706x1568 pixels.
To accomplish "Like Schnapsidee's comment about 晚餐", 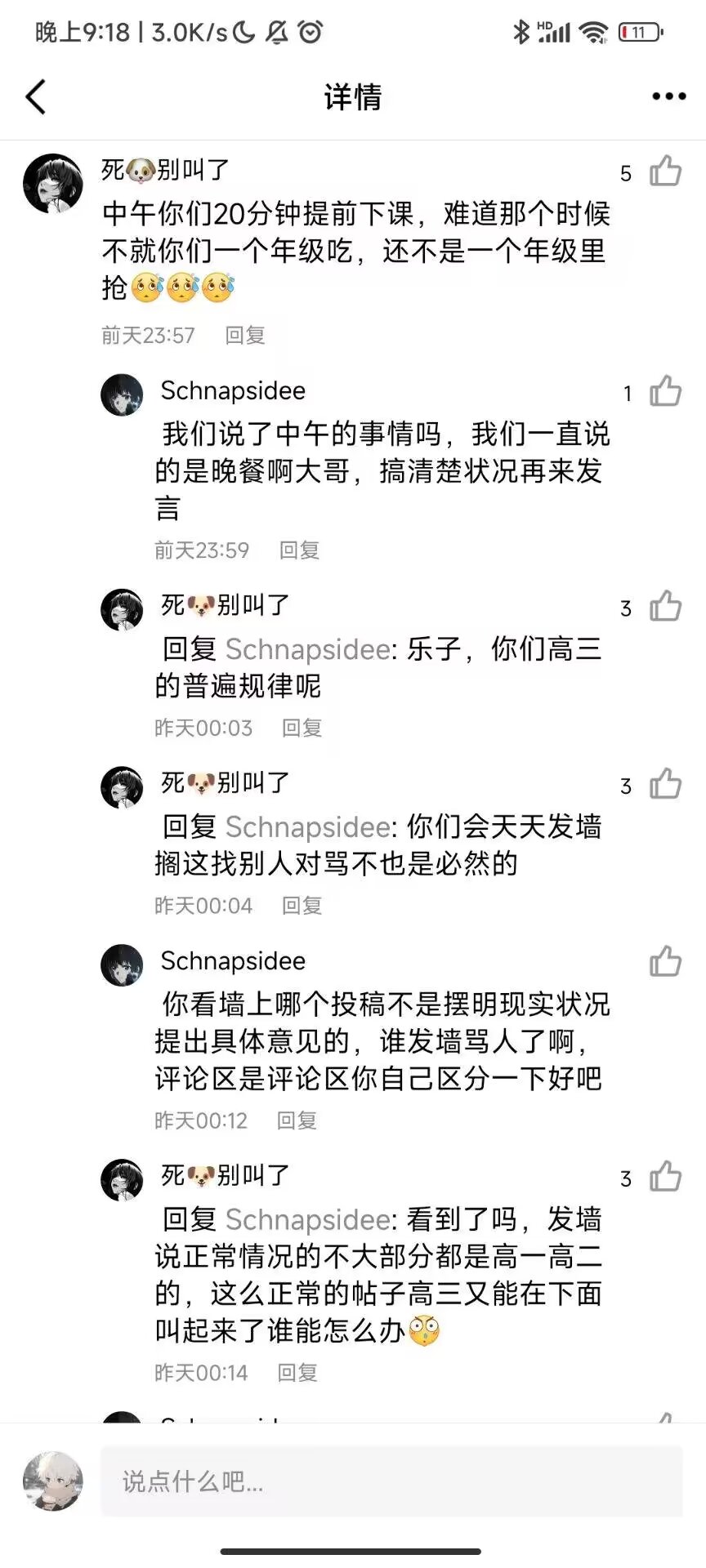I will point(665,391).
